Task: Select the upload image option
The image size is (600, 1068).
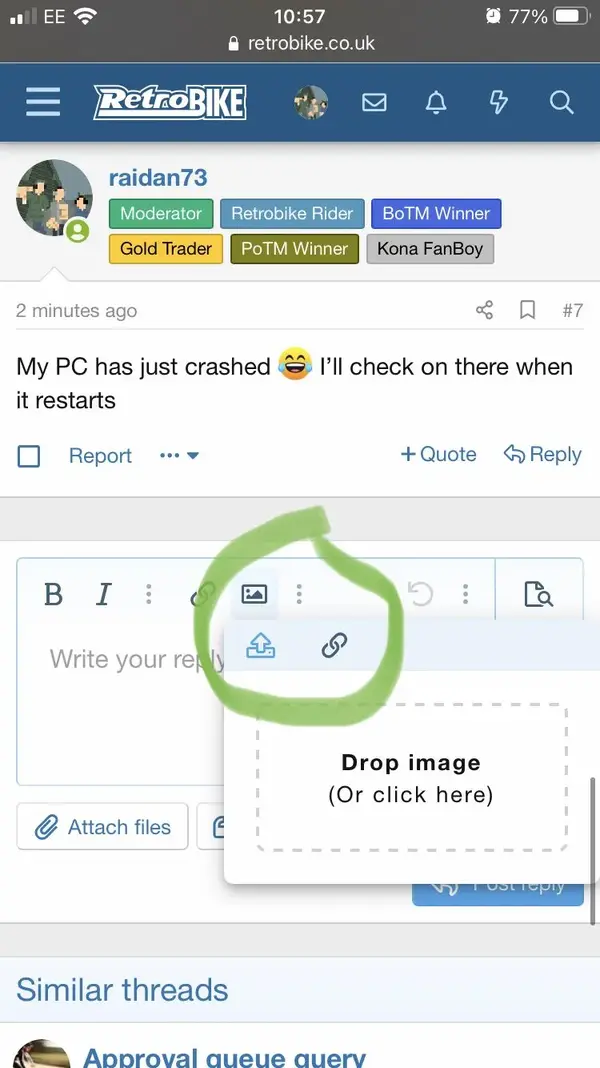Action: point(261,647)
